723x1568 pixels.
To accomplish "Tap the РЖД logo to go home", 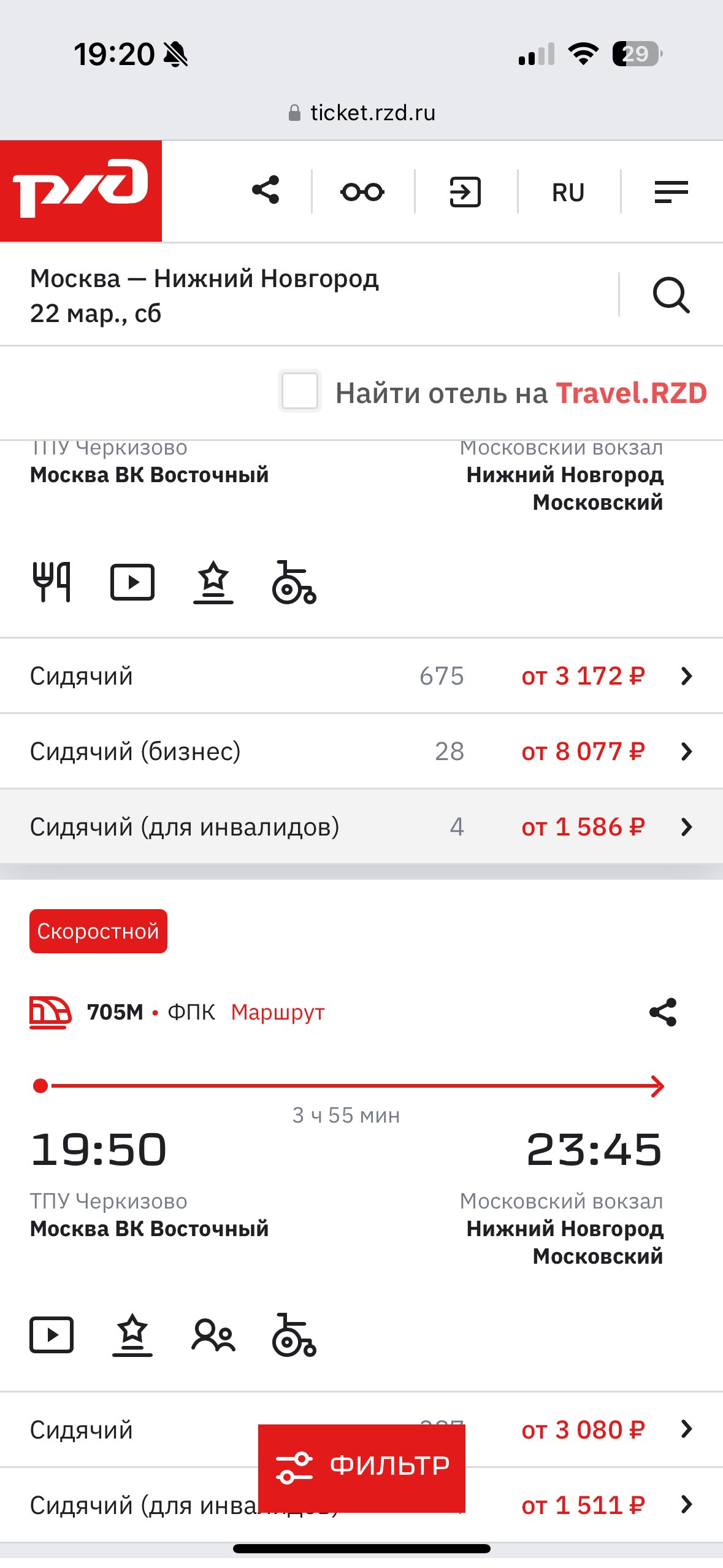I will pyautogui.click(x=81, y=191).
